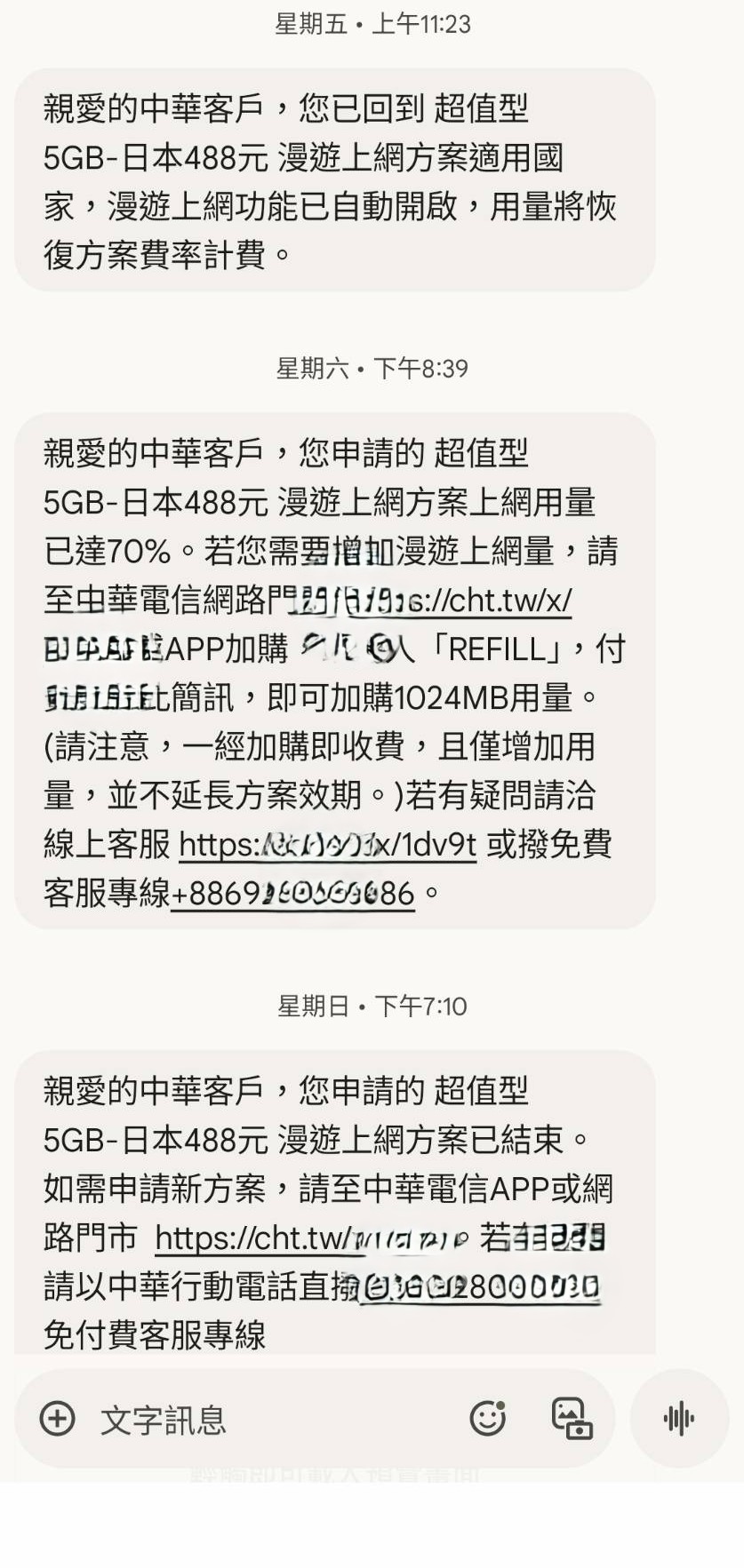
Task: Start a voice message recording
Action: click(x=679, y=1418)
